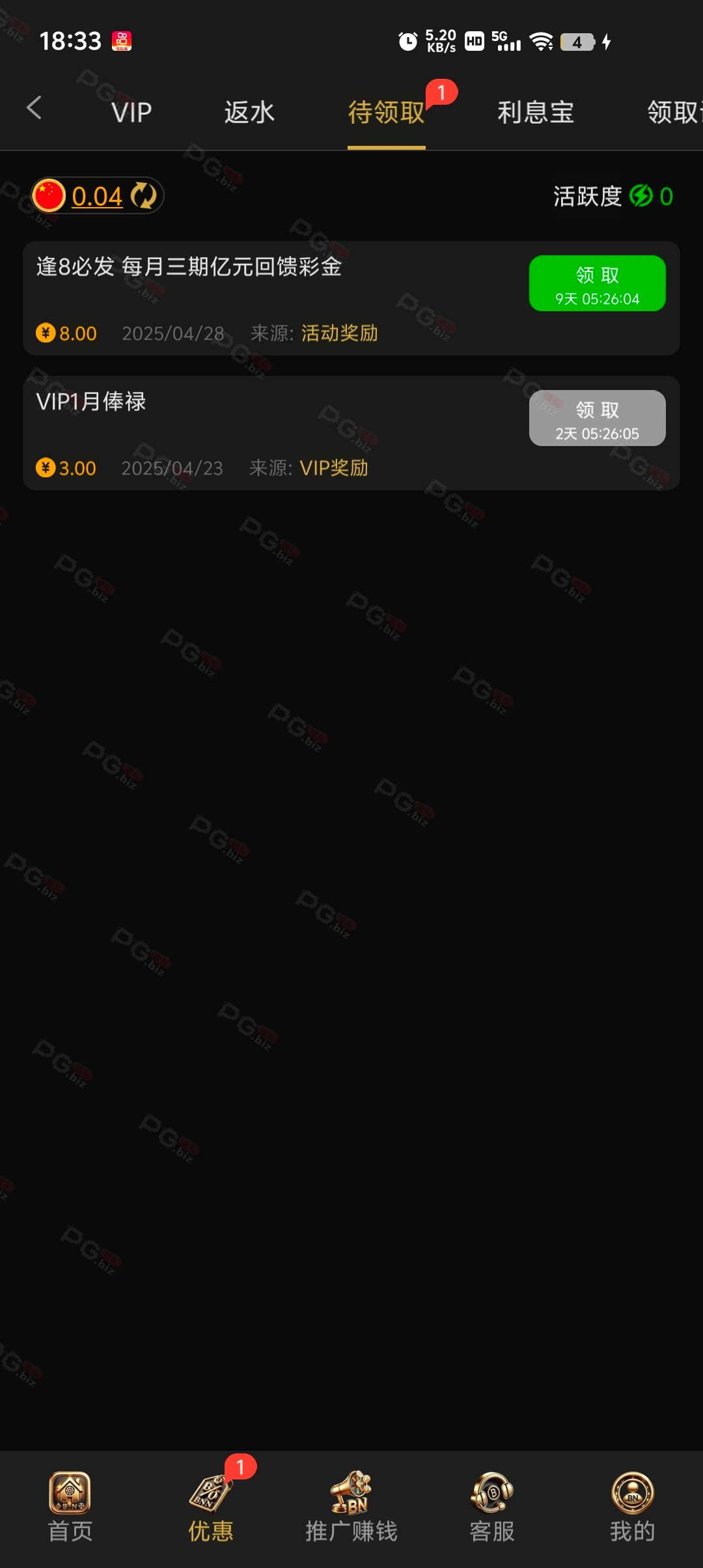
Task: Claim the 逢8必发 8.00 reward
Action: click(x=597, y=284)
